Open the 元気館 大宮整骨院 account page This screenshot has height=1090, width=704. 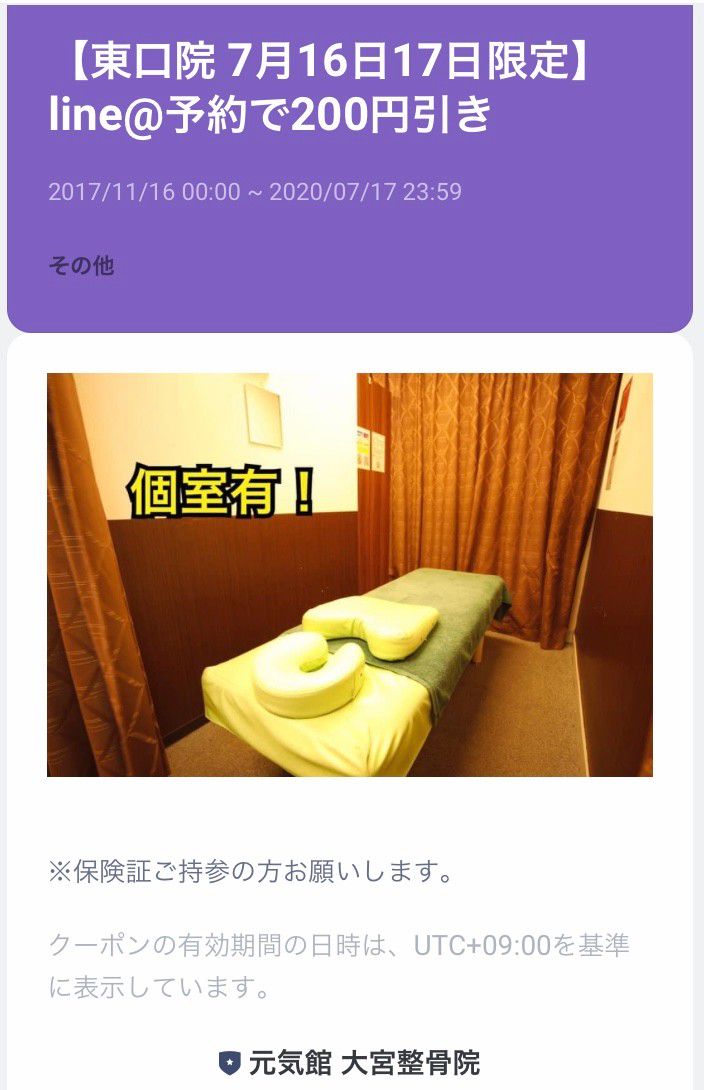(x=350, y=1062)
